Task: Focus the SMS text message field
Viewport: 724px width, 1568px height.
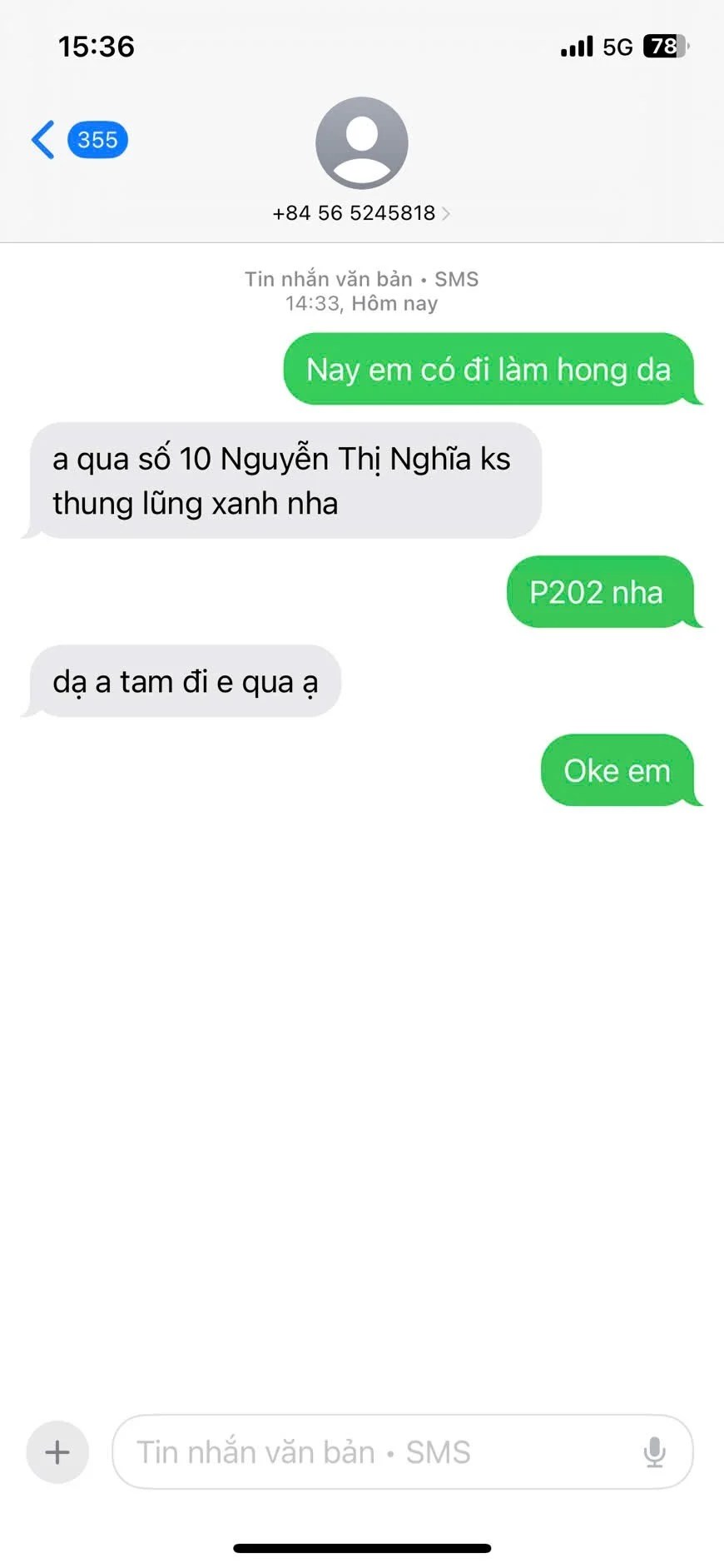Action: 374,1452
